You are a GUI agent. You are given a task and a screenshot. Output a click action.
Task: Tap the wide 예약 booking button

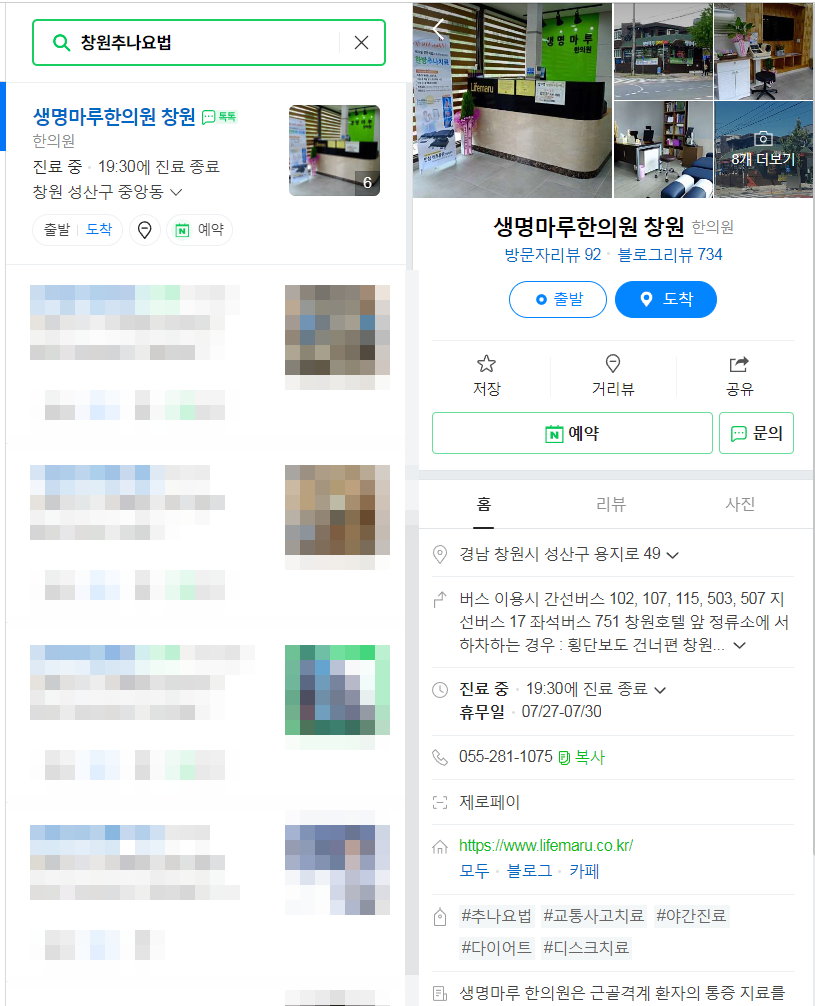point(572,433)
